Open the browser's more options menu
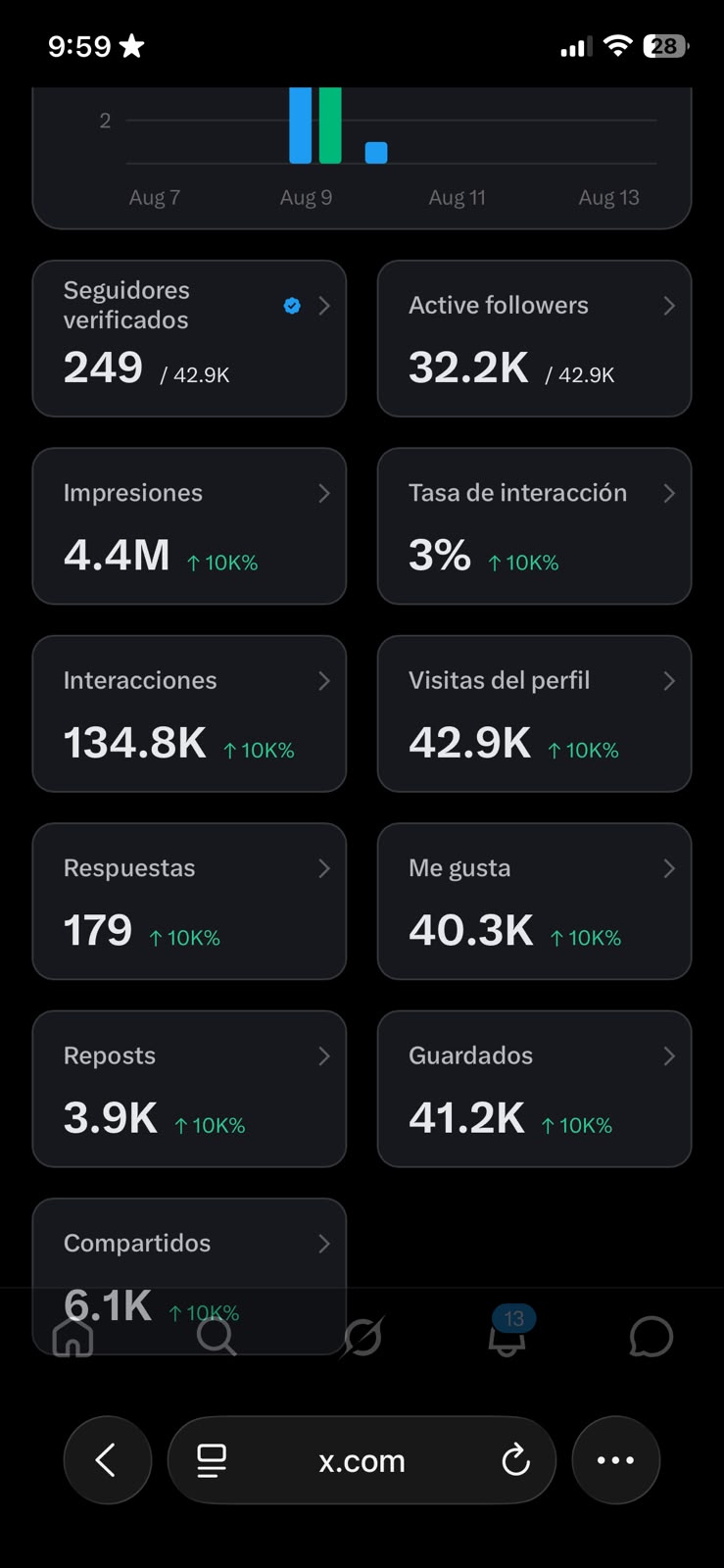The width and height of the screenshot is (724, 1568). (x=615, y=1460)
